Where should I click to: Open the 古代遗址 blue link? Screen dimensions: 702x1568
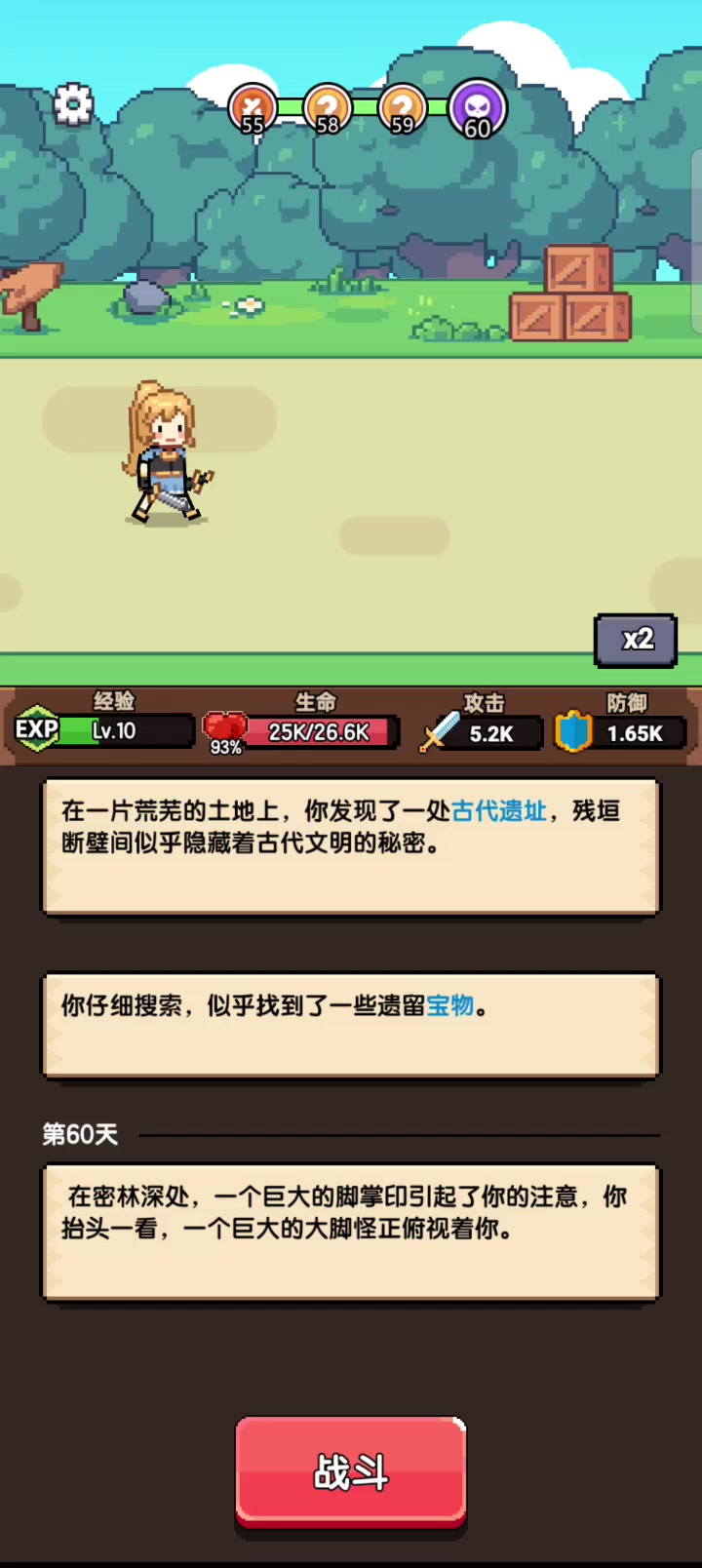pos(498,811)
